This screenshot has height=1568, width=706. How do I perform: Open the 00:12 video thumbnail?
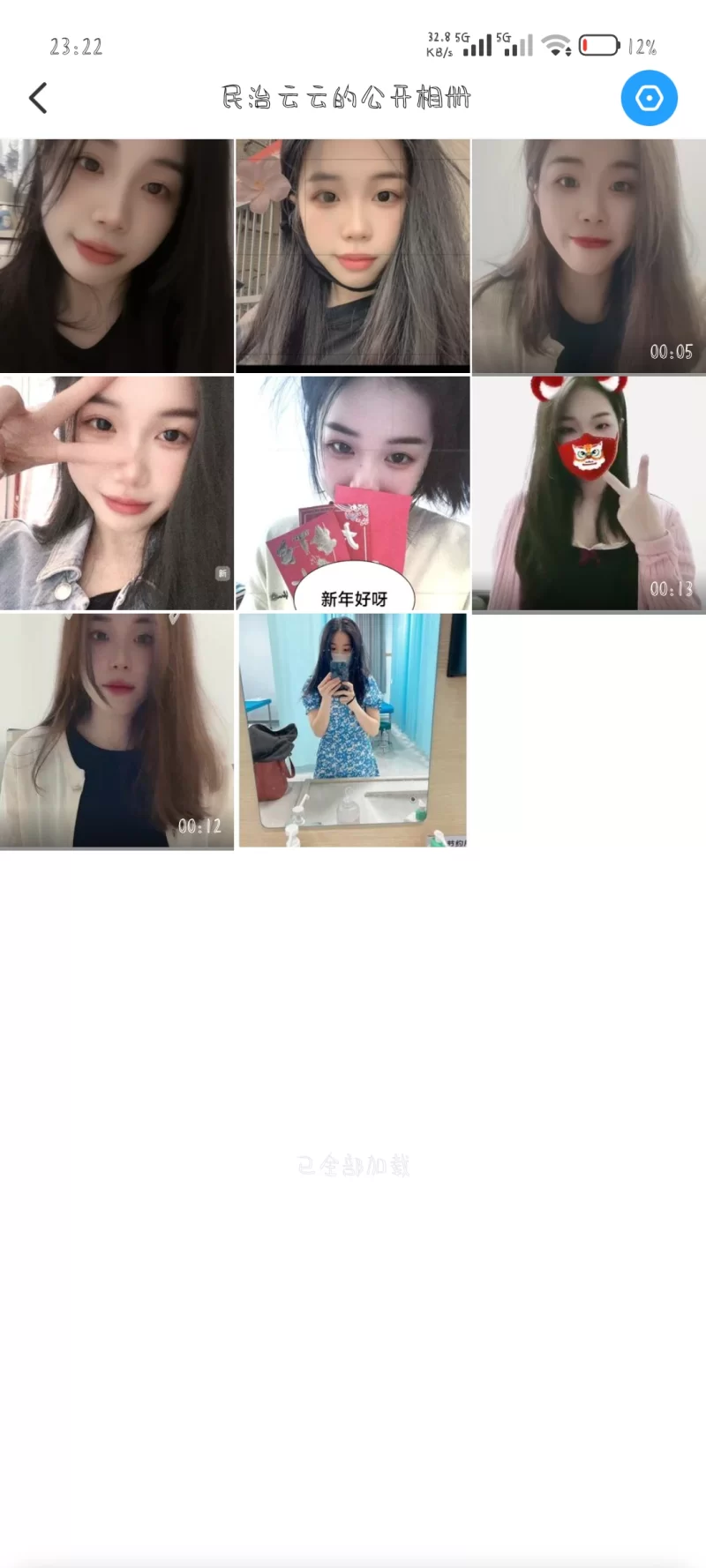[x=116, y=730]
